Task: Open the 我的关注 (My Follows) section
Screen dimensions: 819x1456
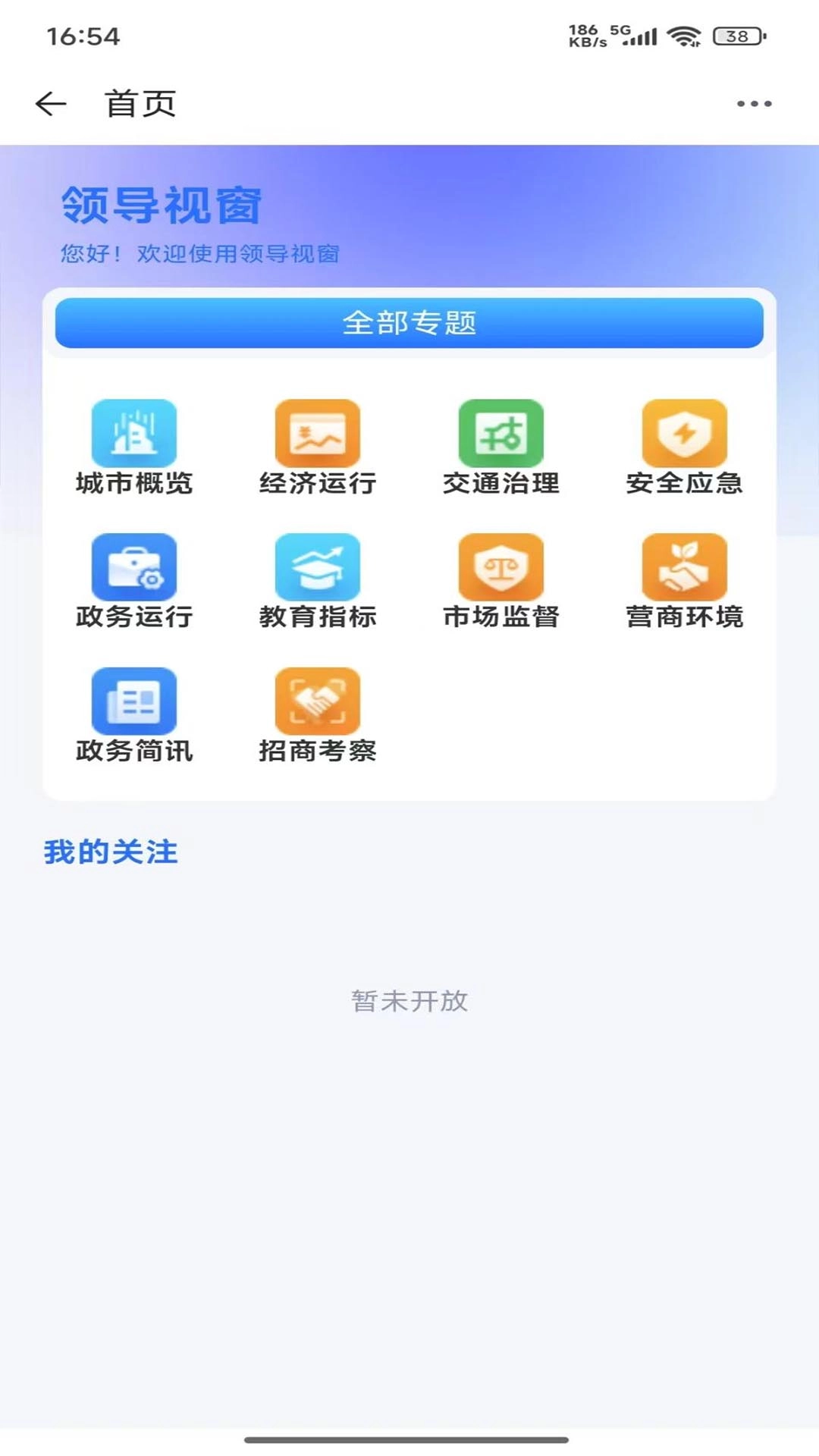Action: coord(111,852)
